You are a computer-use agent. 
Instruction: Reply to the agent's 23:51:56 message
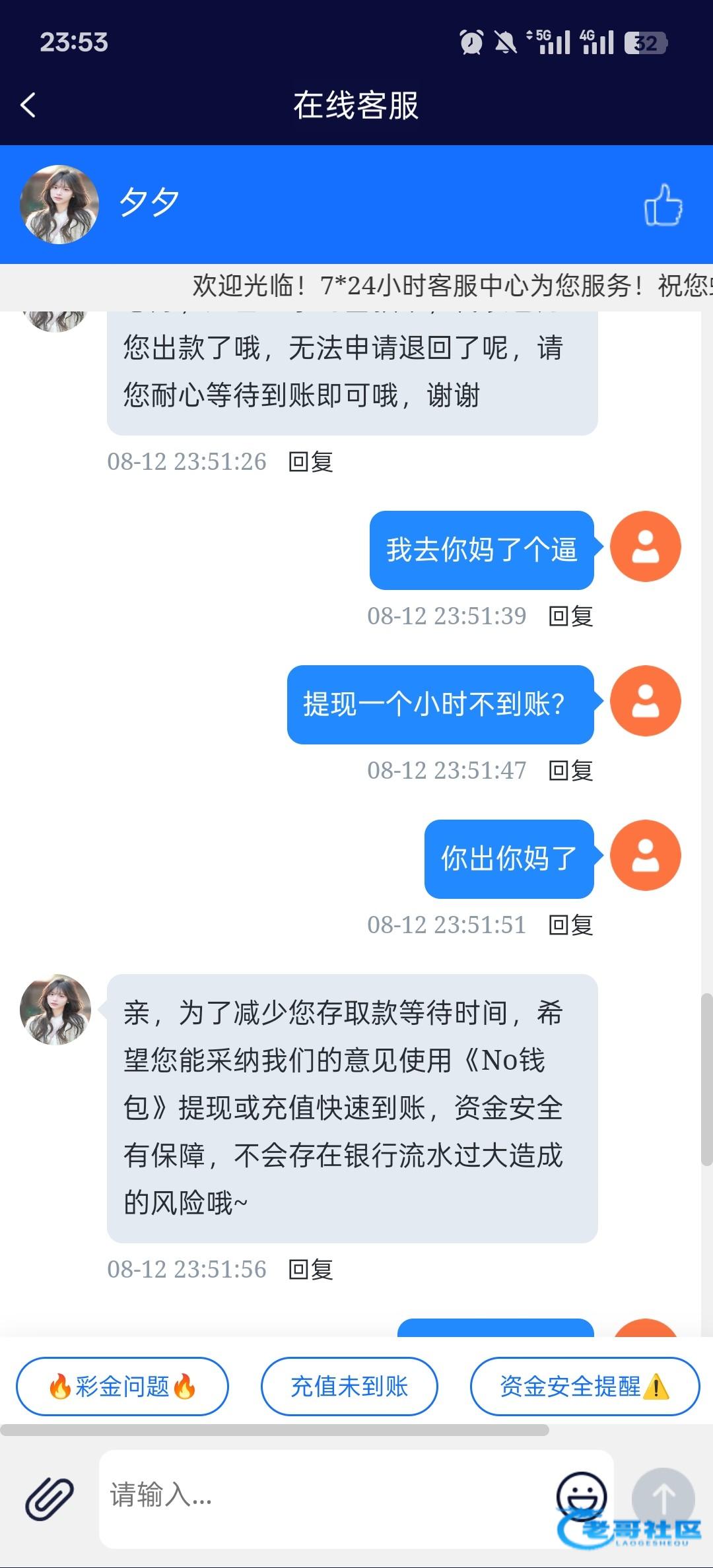pyautogui.click(x=310, y=1270)
